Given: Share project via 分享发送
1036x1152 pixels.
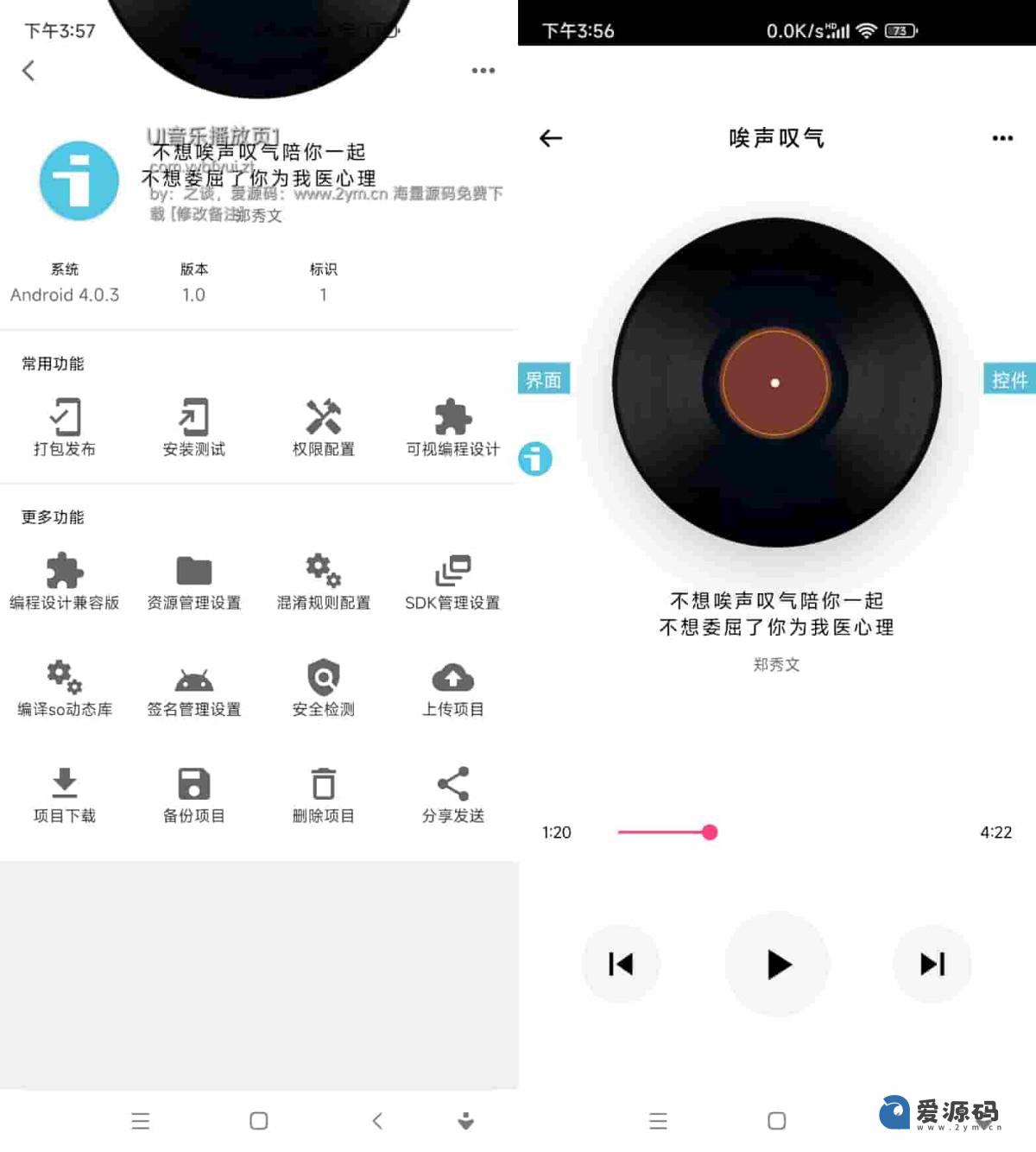Looking at the screenshot, I should 453,794.
